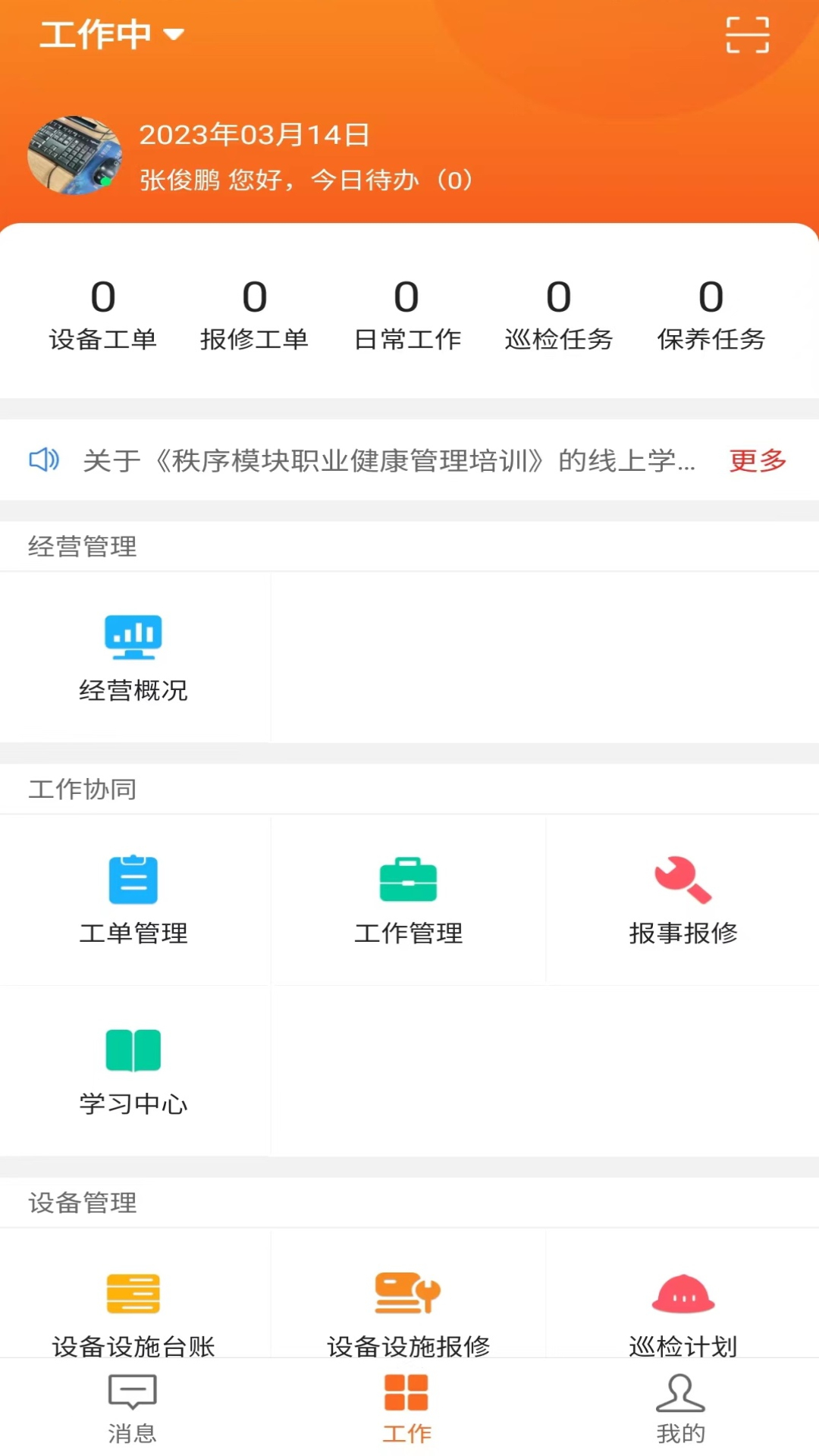Screen dimensions: 819x1456
Task: Open 经营概况
Action: (x=133, y=657)
